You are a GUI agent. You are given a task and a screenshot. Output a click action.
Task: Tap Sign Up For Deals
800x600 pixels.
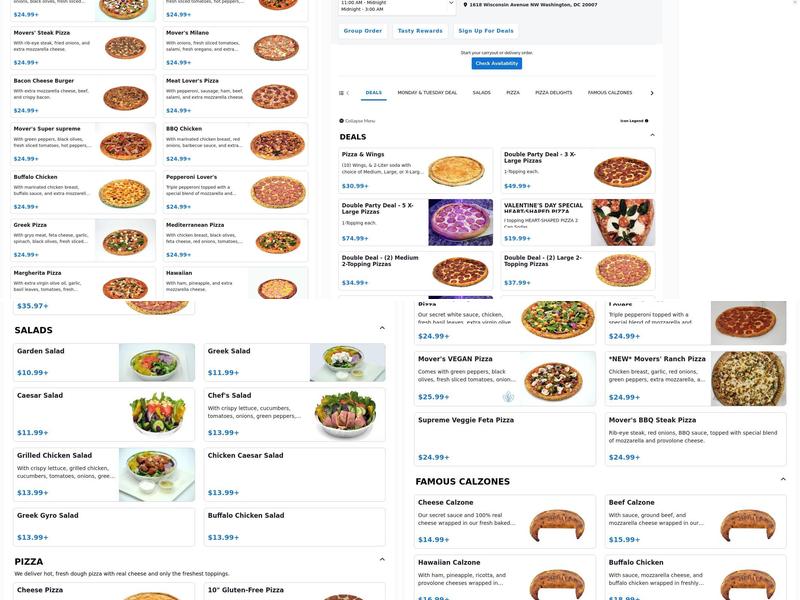coord(485,31)
